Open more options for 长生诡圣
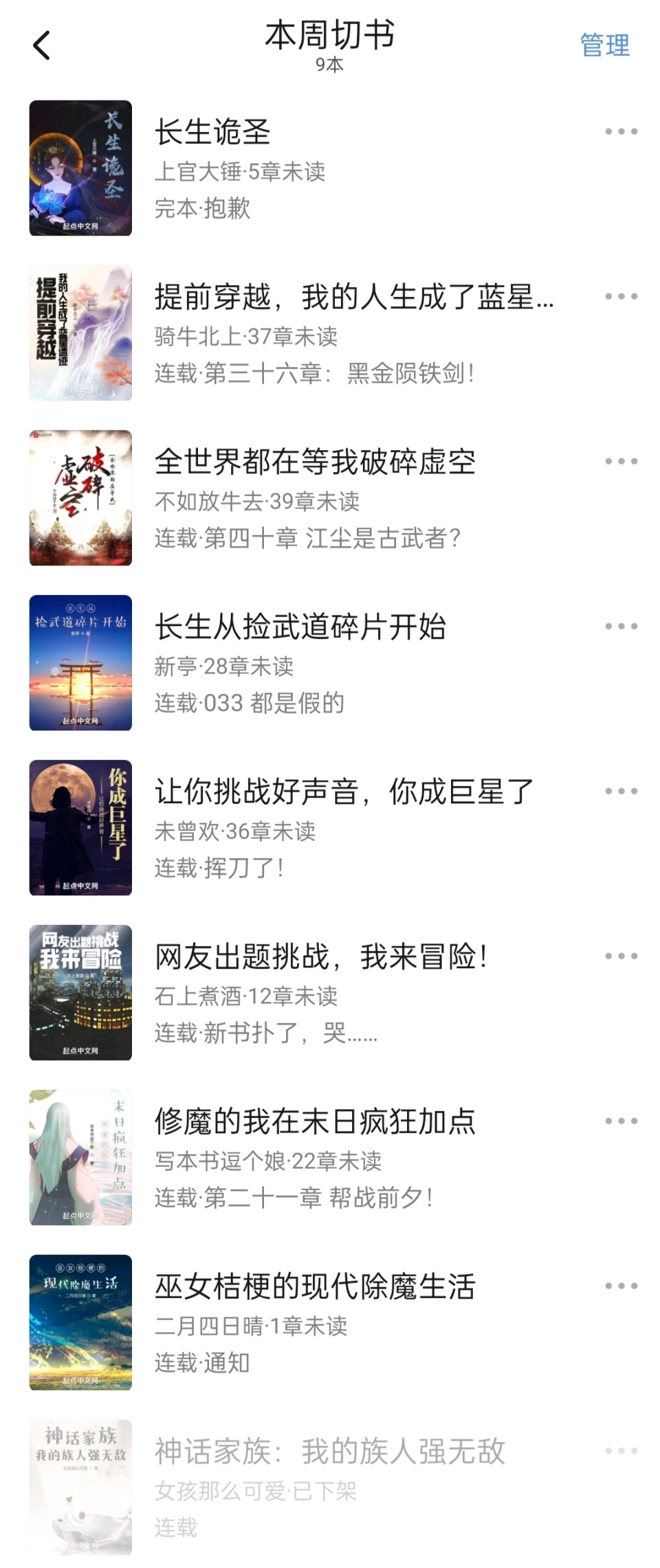 (x=621, y=132)
